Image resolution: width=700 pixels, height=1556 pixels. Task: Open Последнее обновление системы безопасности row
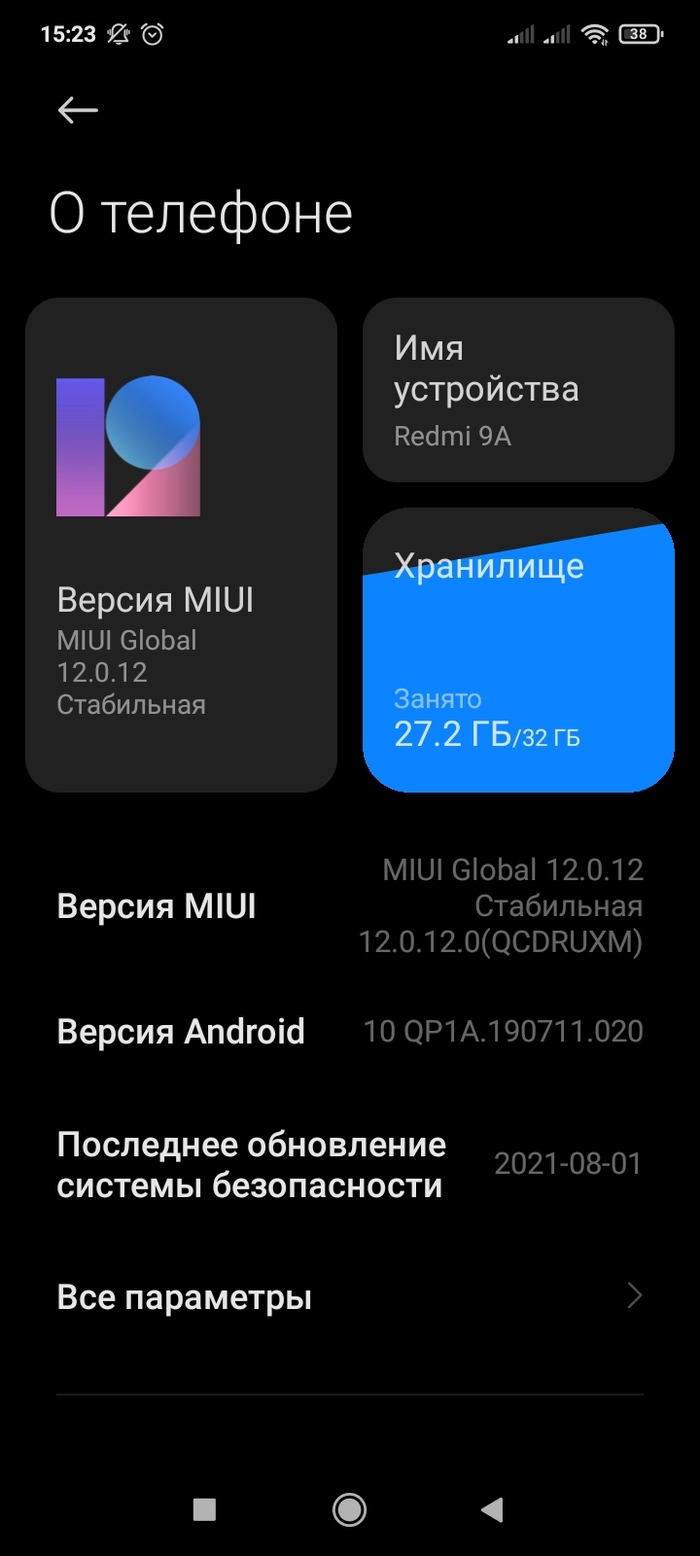point(350,1165)
